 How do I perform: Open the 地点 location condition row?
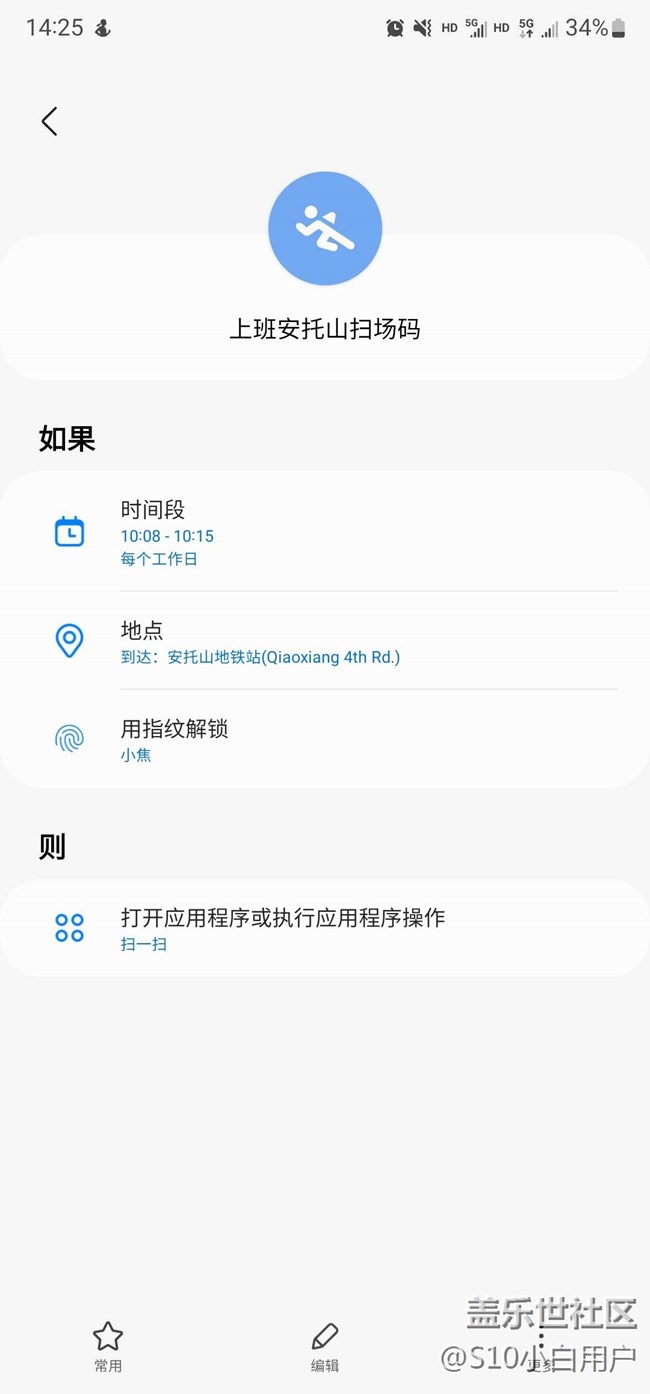325,641
